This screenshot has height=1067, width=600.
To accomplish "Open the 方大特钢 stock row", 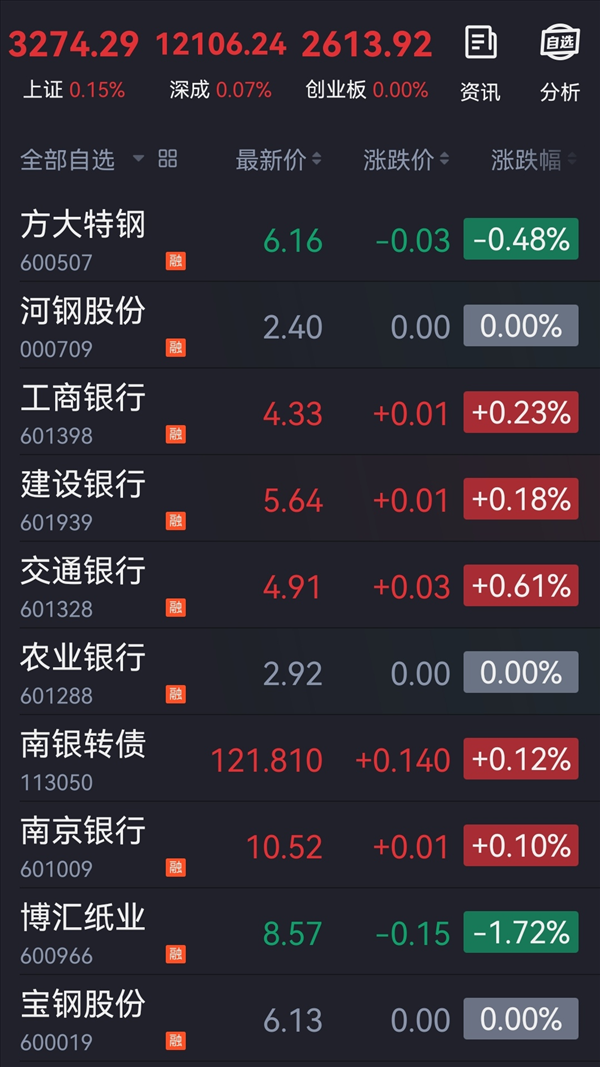I will click(300, 240).
